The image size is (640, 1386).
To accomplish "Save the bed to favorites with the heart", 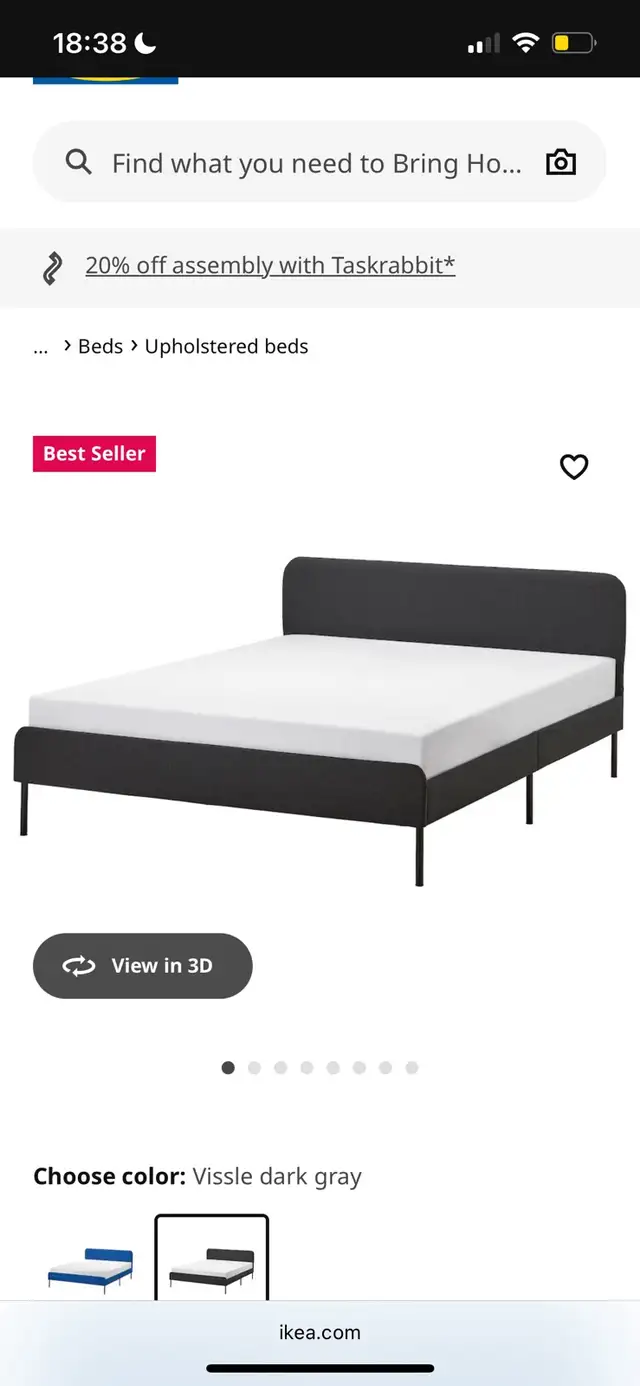I will coord(574,467).
